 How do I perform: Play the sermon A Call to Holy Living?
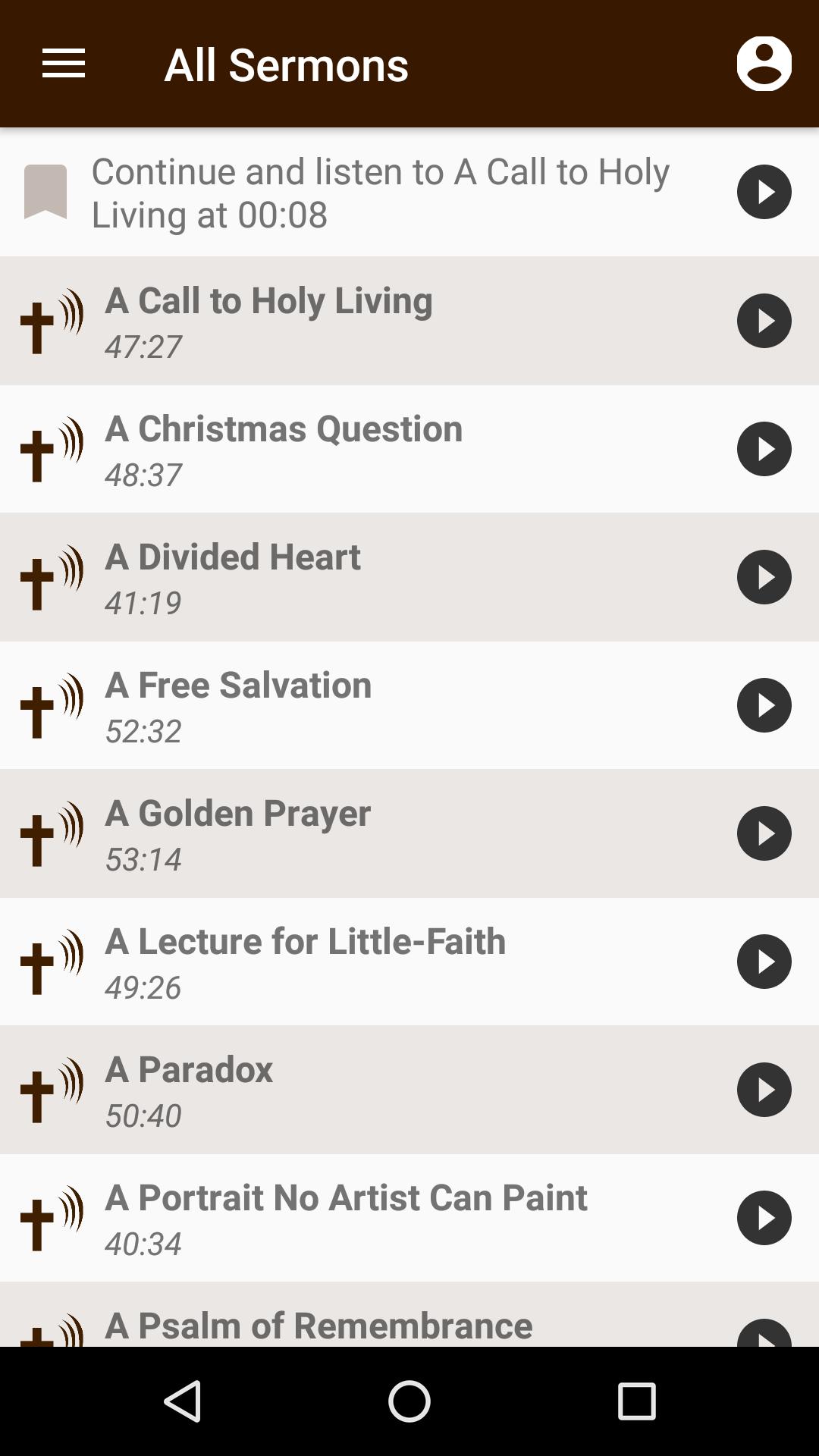pyautogui.click(x=764, y=321)
